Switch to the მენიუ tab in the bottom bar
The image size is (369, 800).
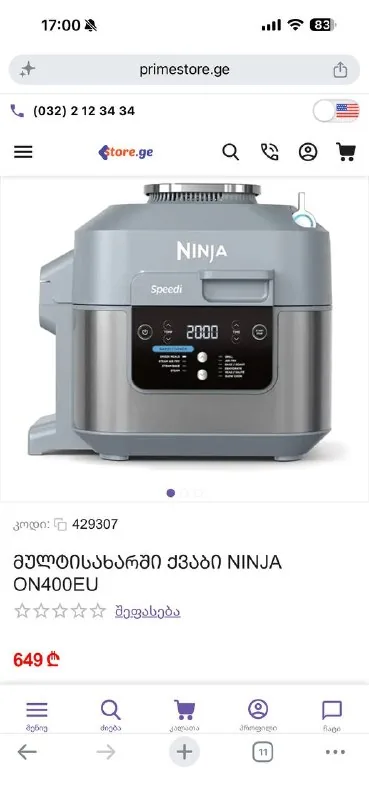[x=37, y=715]
